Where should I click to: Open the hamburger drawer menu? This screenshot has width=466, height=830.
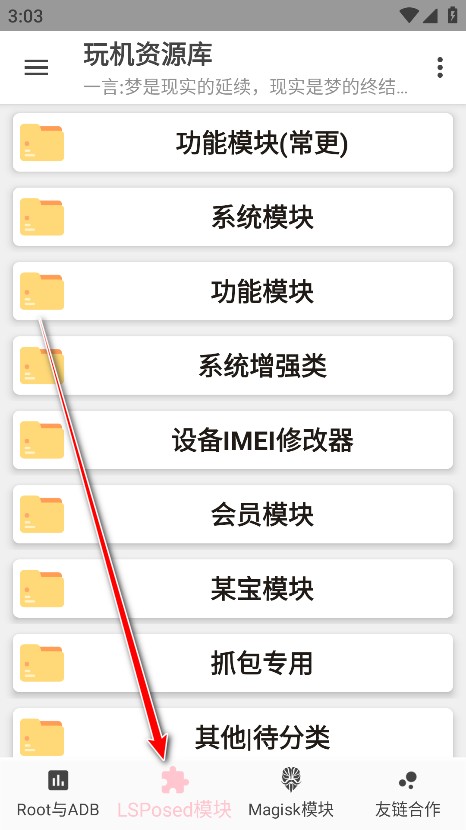click(x=36, y=67)
